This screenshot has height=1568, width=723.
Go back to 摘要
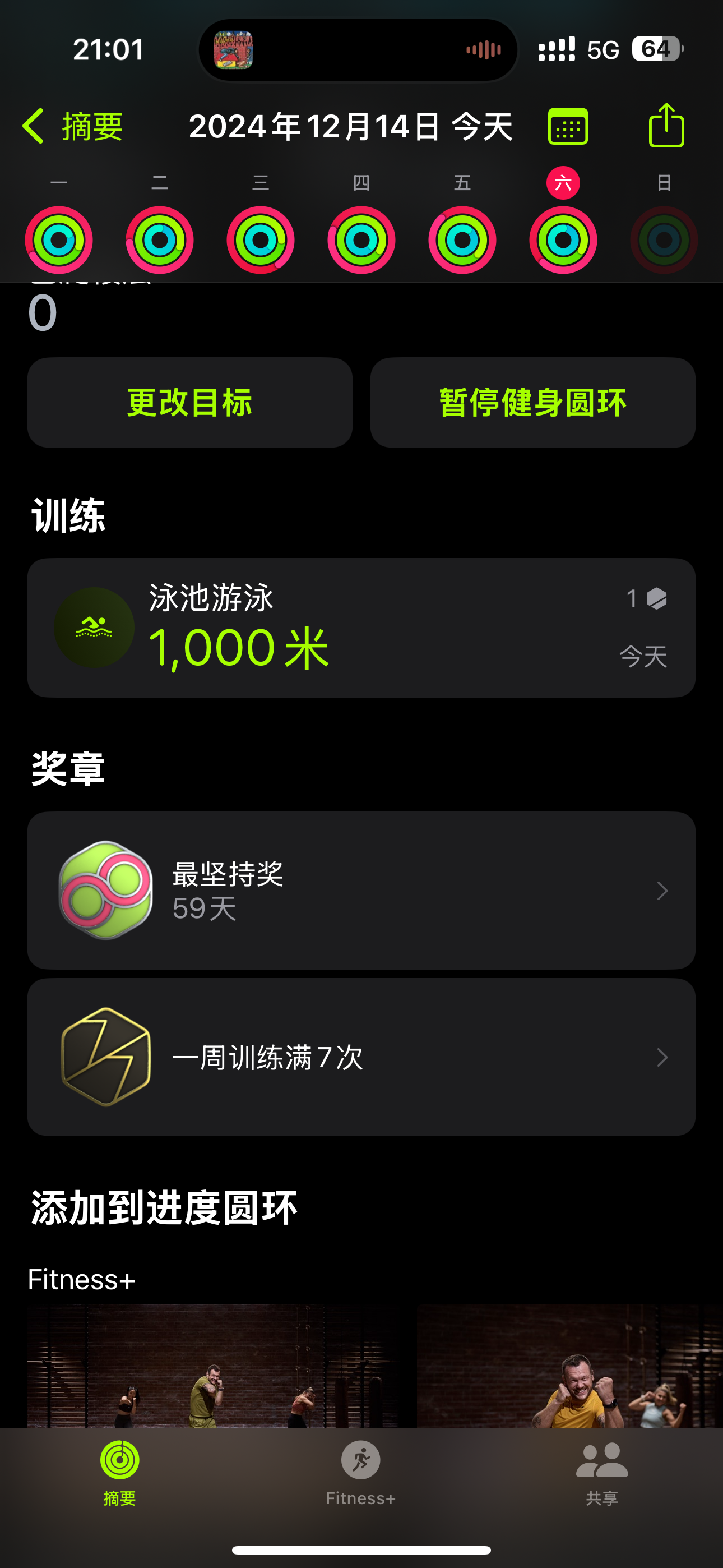point(73,127)
